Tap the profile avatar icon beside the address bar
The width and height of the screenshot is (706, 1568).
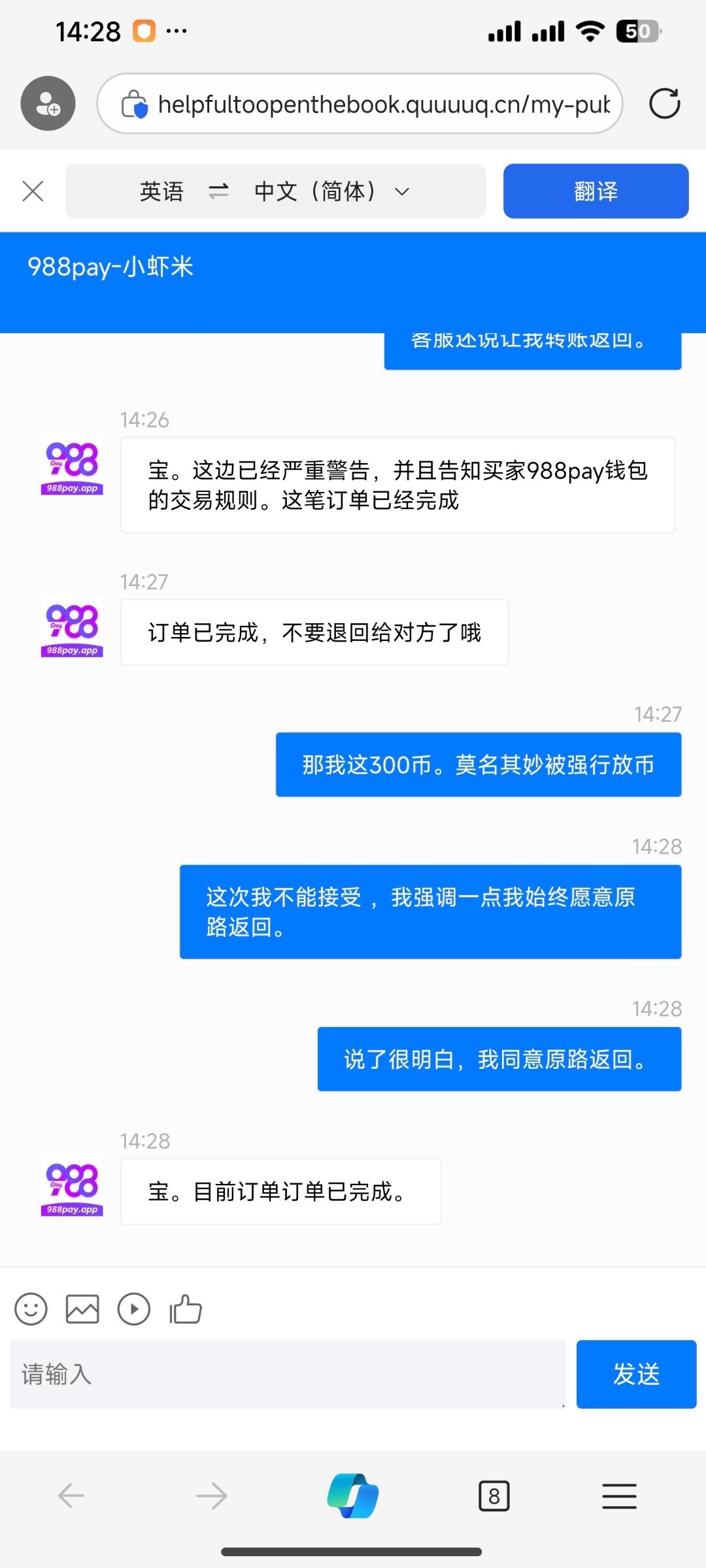click(48, 103)
